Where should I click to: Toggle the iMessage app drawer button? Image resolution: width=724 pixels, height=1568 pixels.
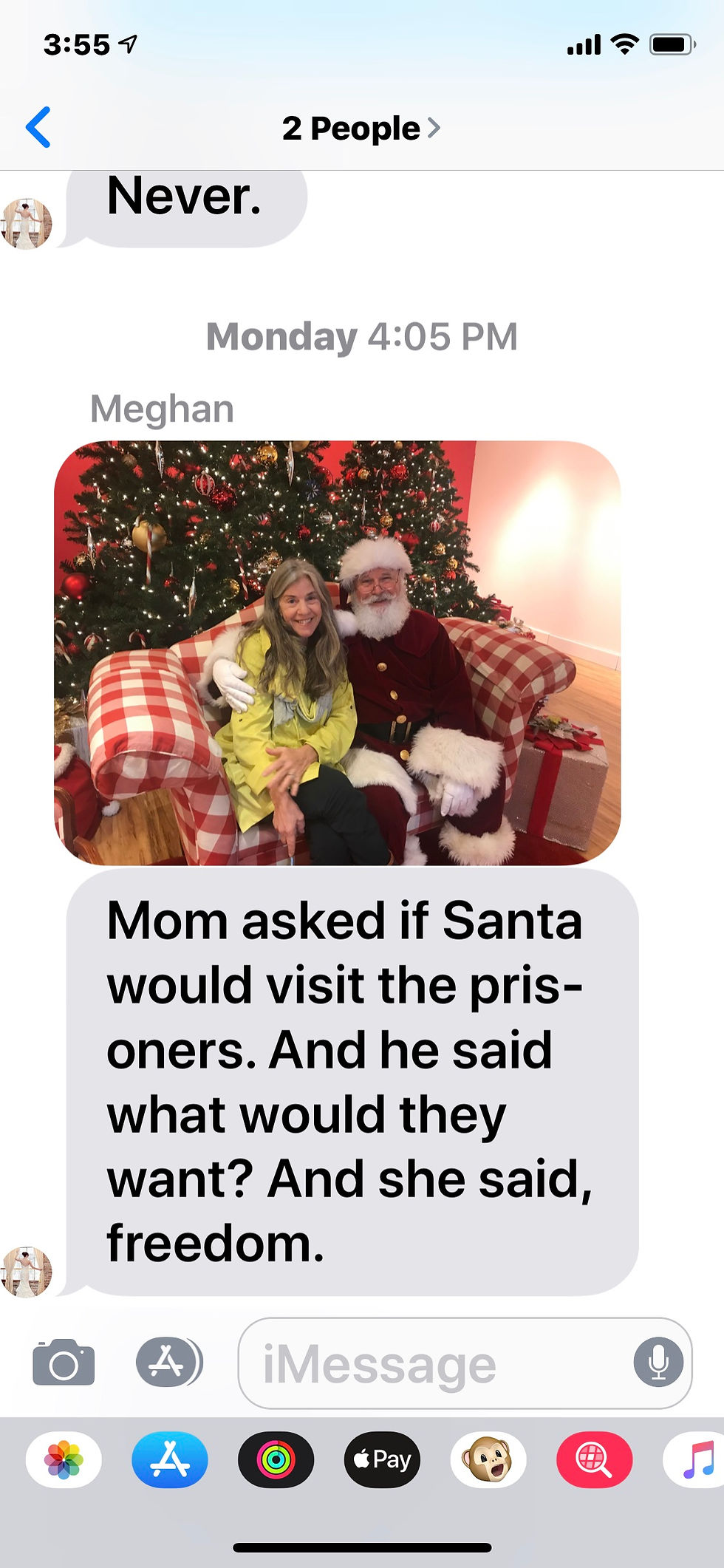[x=169, y=1362]
